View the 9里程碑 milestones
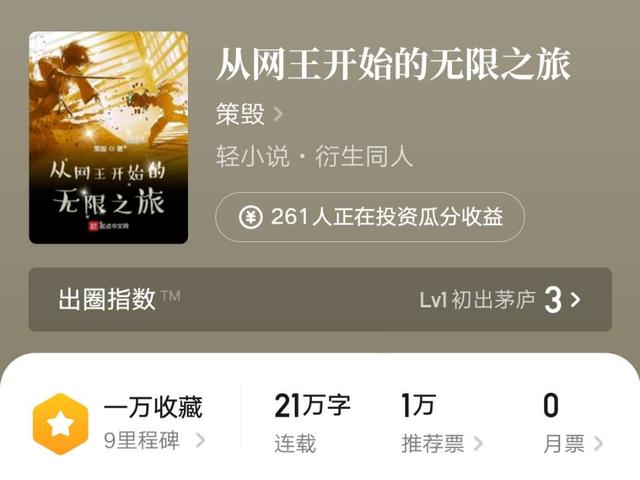The width and height of the screenshot is (640, 480). 154,439
